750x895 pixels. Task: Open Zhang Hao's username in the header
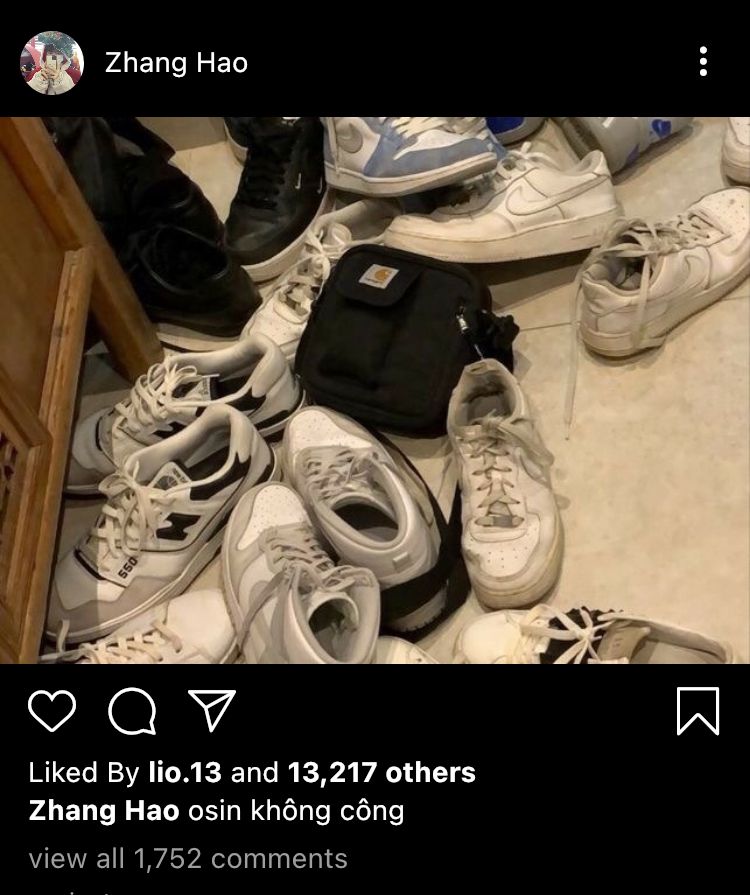(x=176, y=63)
